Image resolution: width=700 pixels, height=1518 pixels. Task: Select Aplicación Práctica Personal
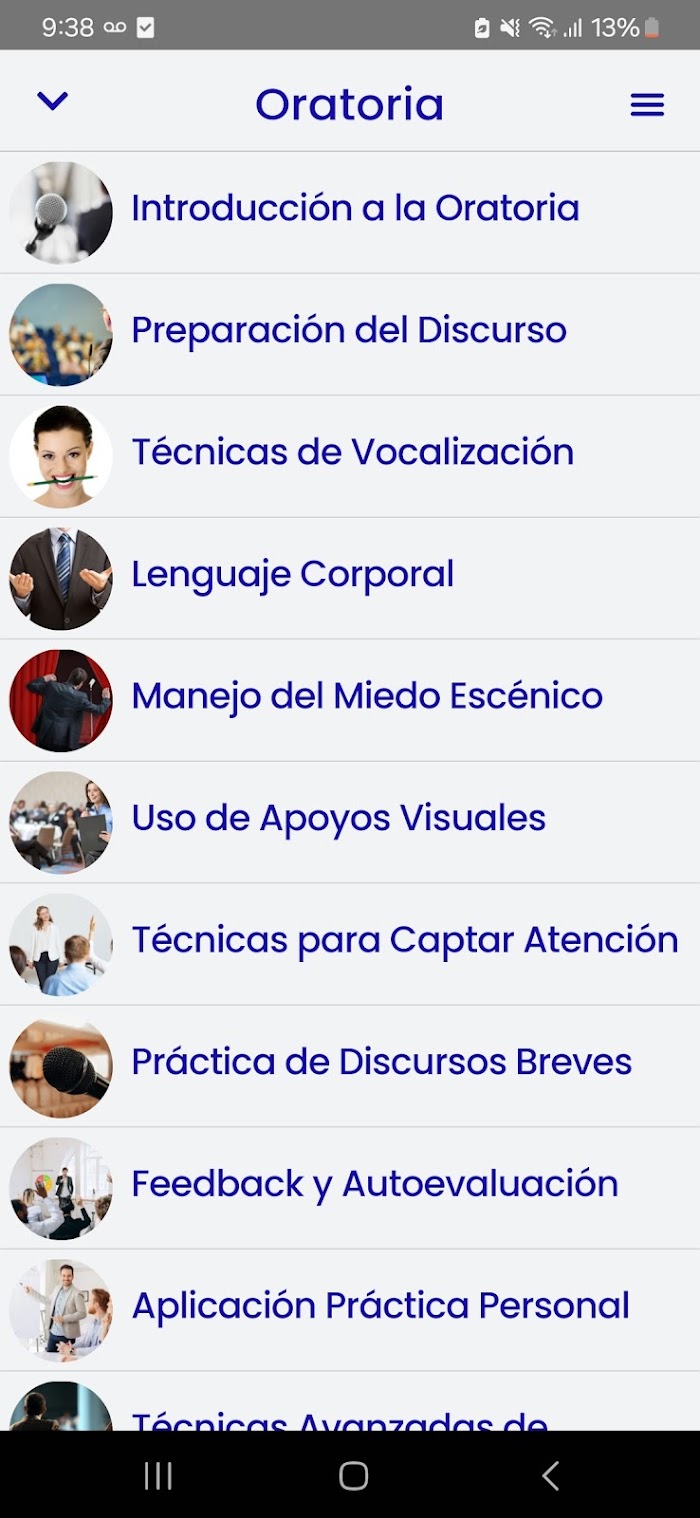click(350, 1311)
